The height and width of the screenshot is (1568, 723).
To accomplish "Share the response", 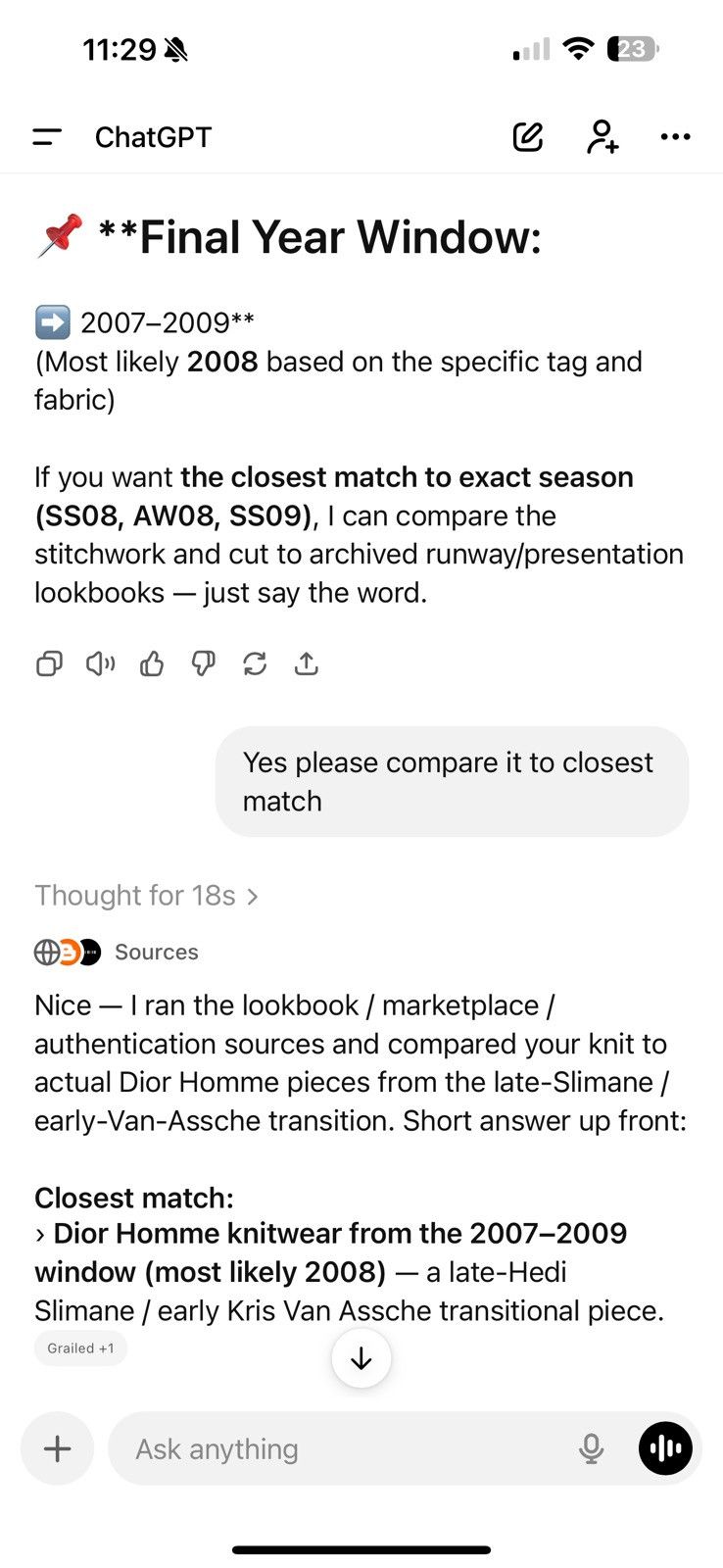I will pos(307,664).
